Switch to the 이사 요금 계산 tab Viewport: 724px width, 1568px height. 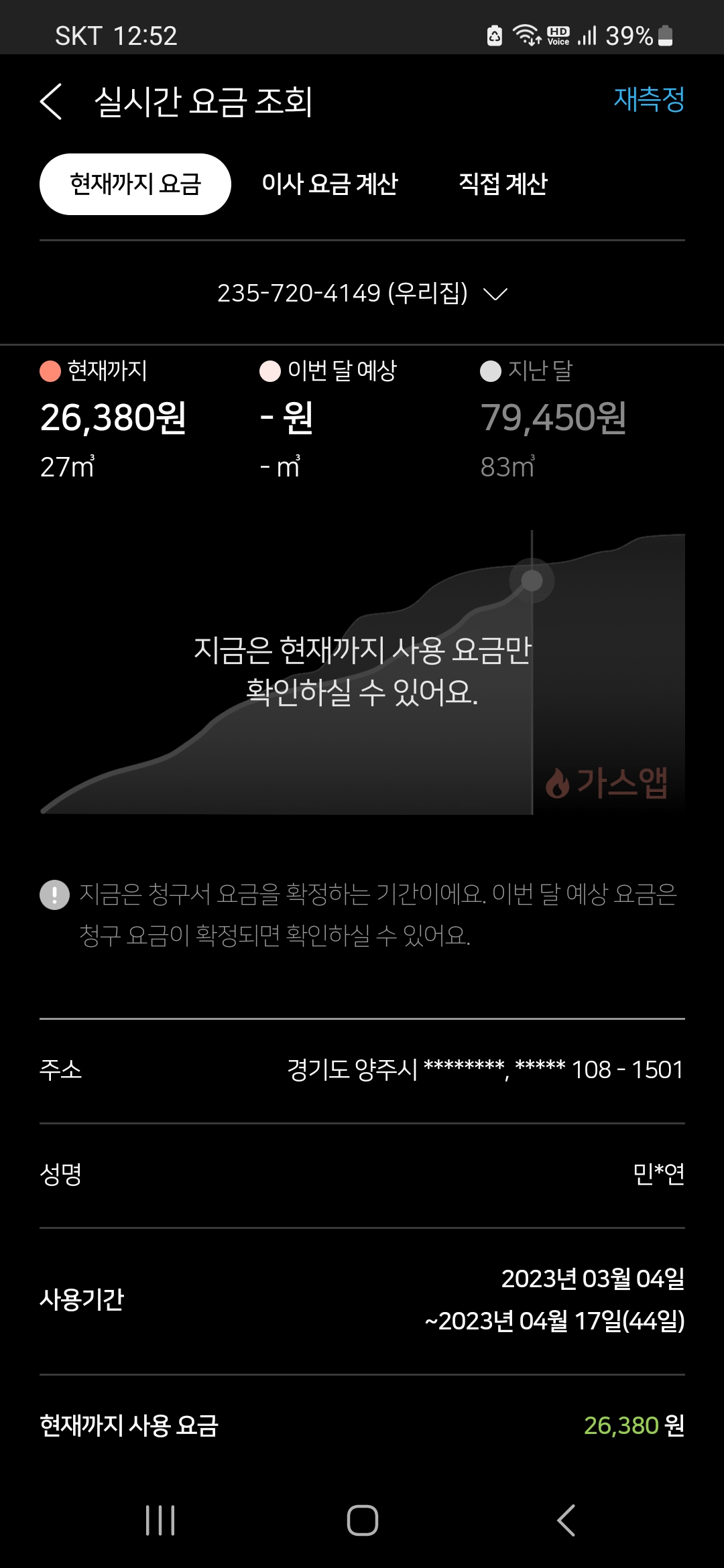[x=330, y=184]
